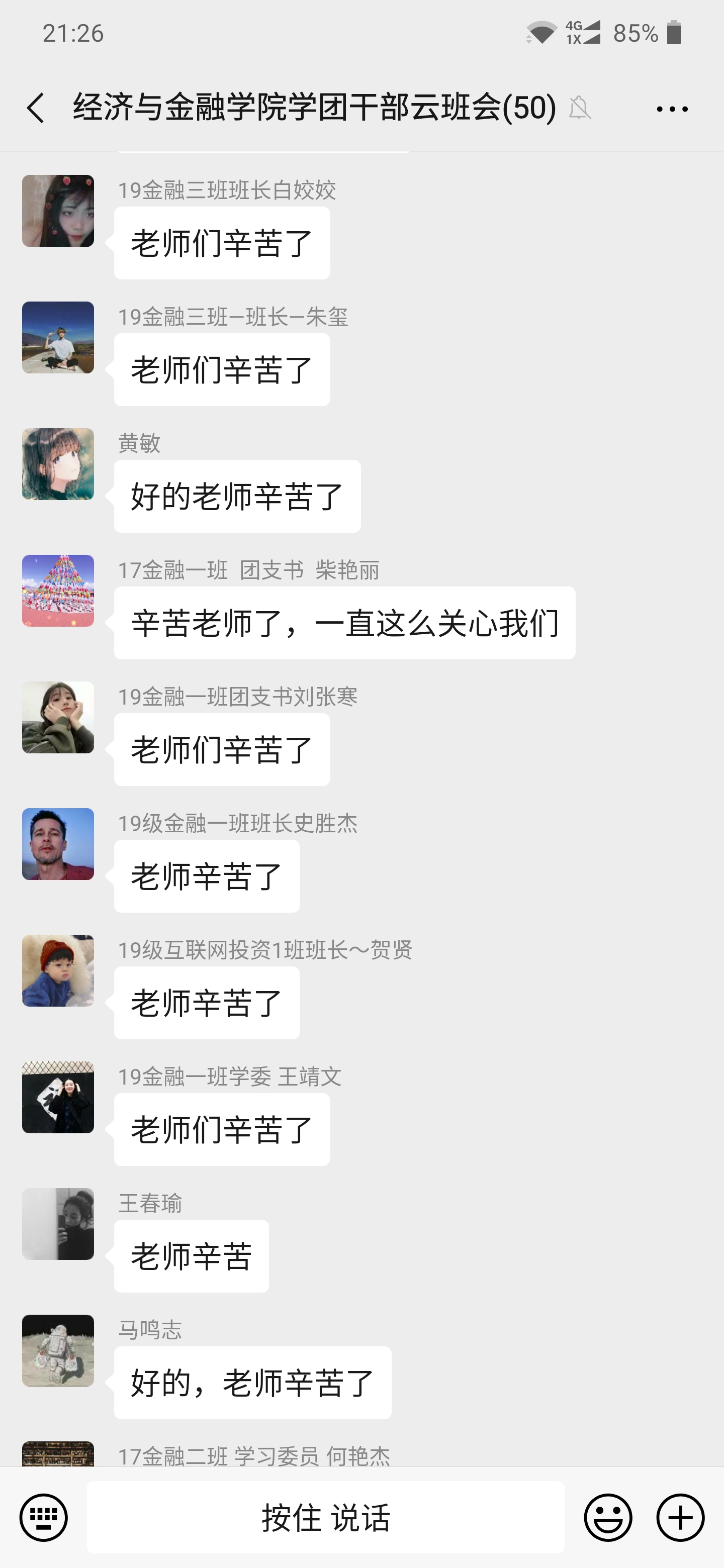Open the emoji sticker panel
This screenshot has height=1568, width=724.
pos(608,1517)
